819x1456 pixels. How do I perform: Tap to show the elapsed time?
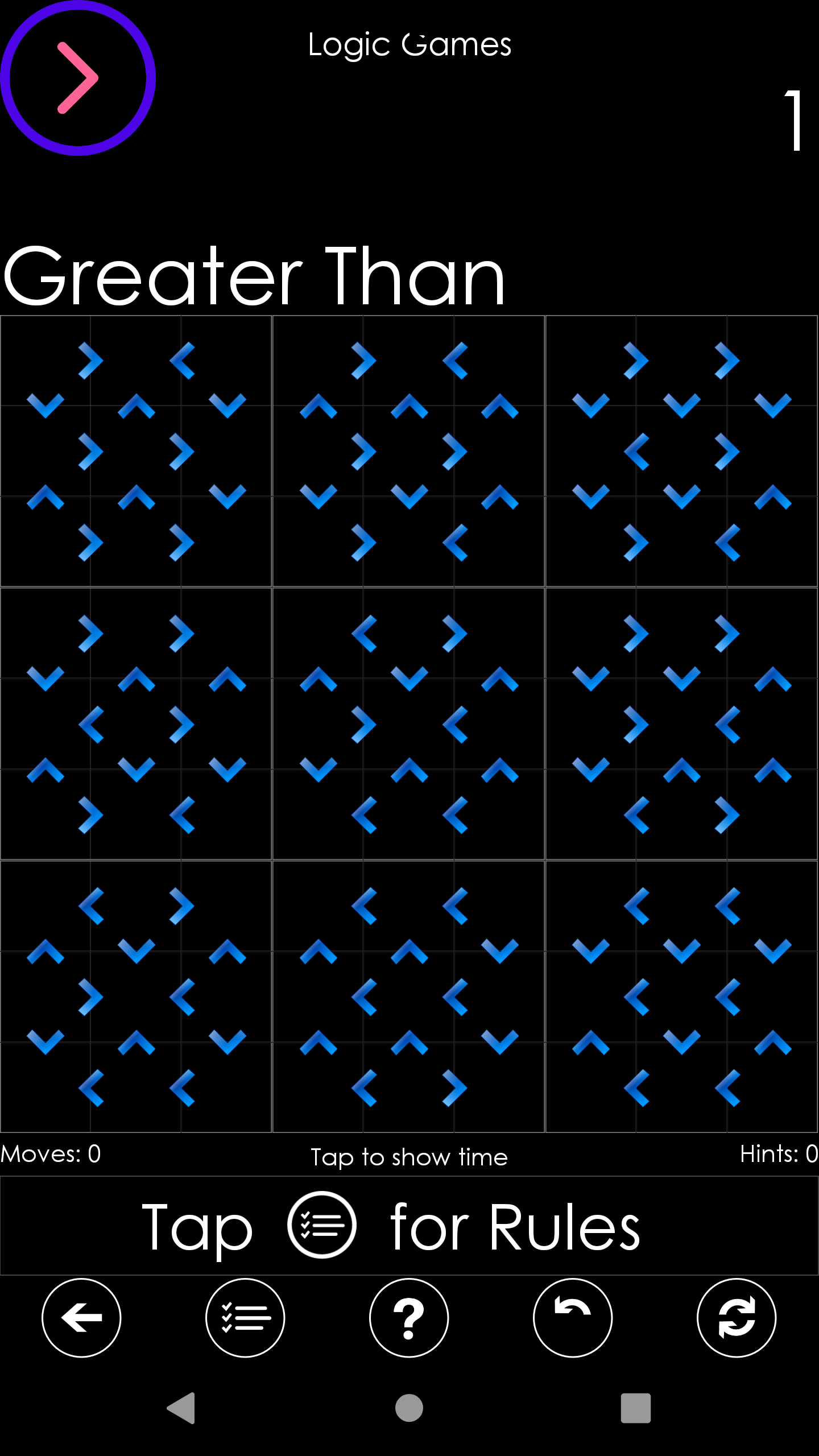click(409, 1157)
